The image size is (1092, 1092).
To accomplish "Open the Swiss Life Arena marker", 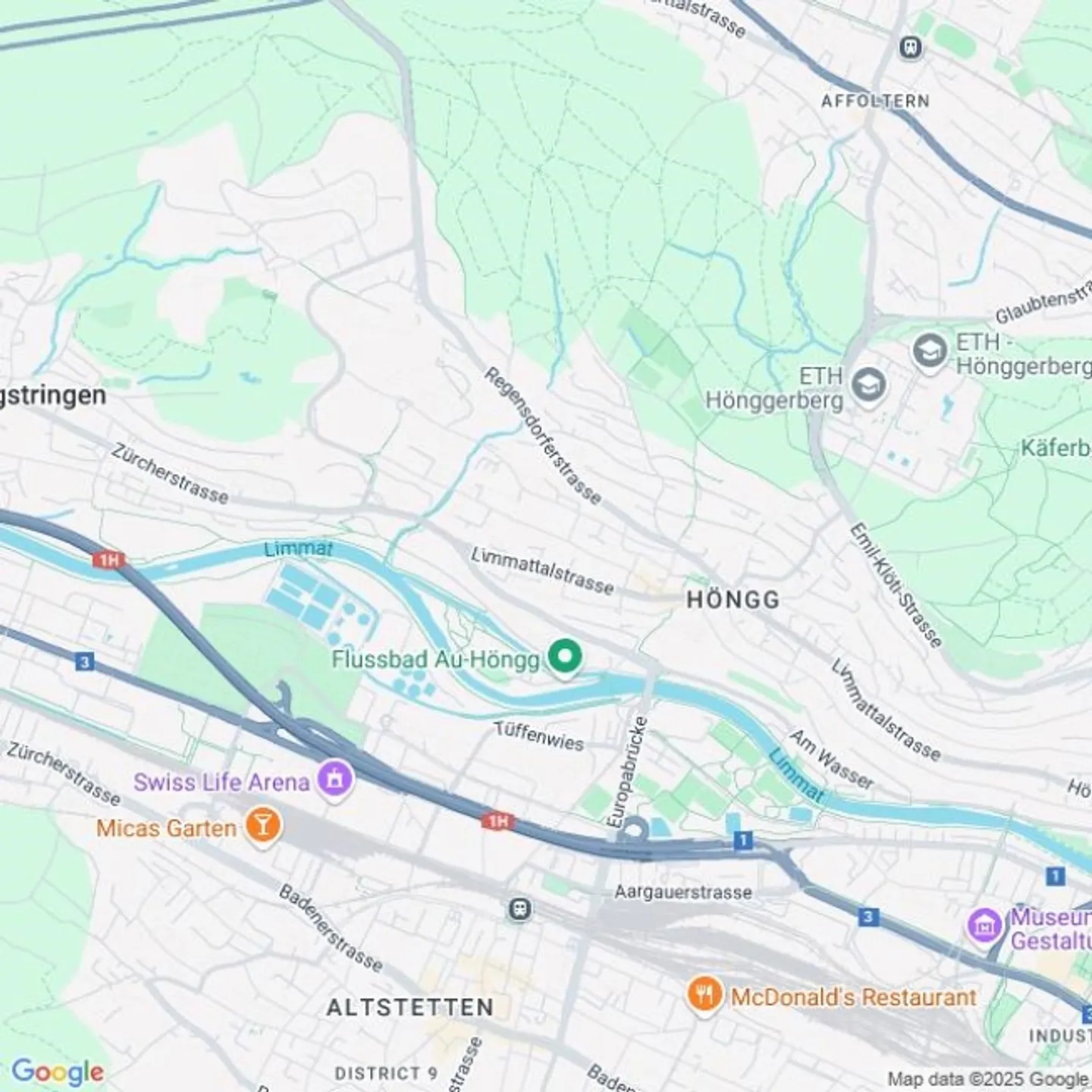I will click(x=336, y=780).
